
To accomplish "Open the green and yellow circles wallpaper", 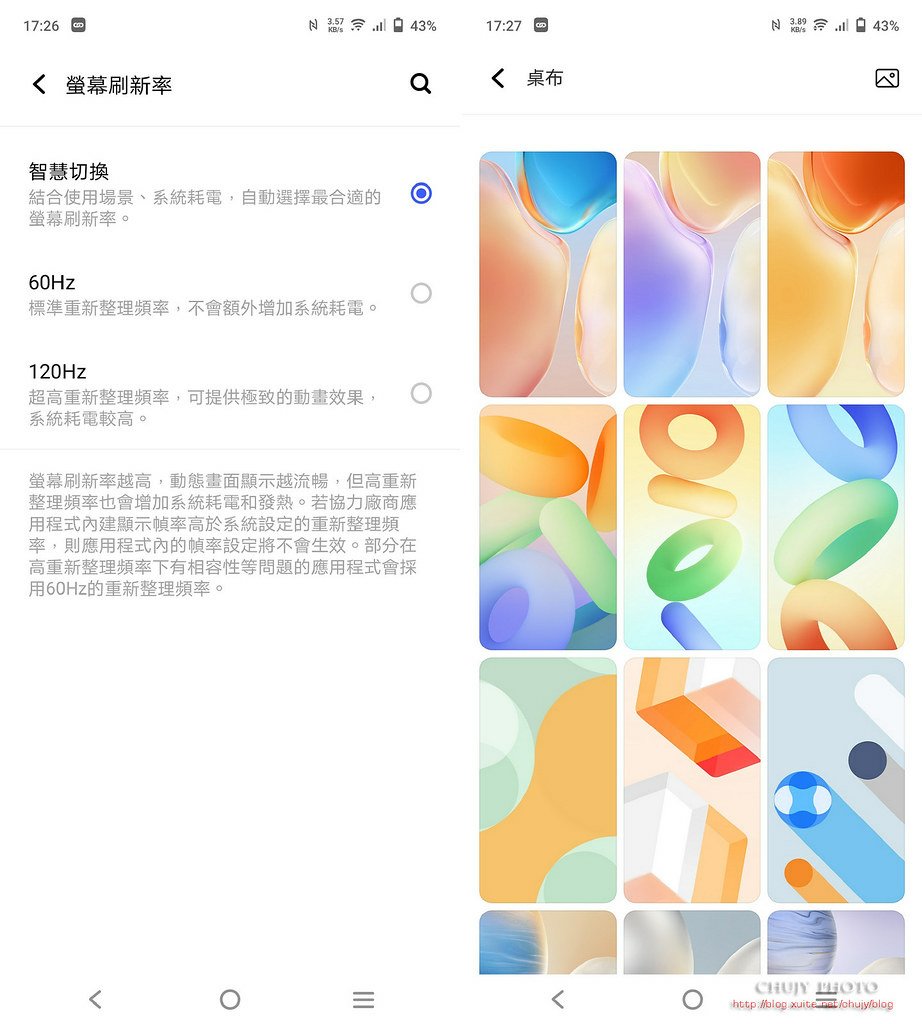I will 548,780.
